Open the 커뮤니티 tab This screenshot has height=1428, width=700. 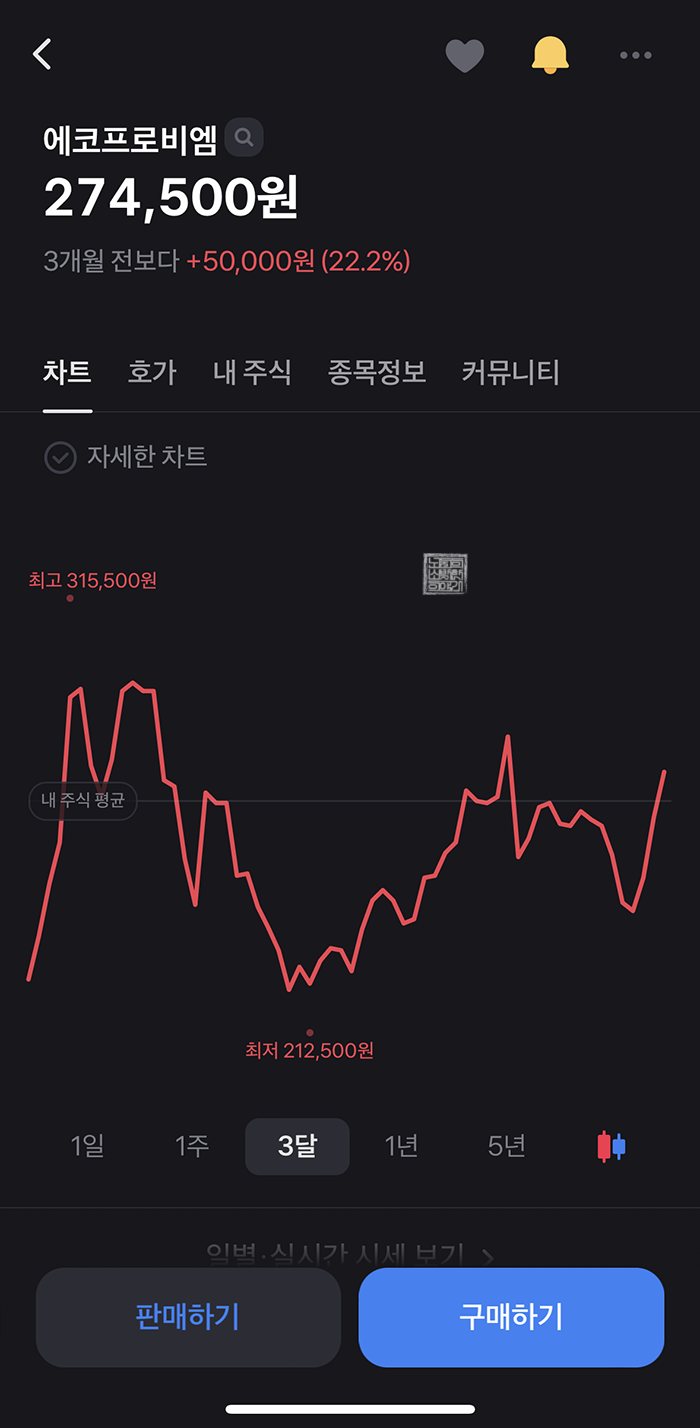[510, 373]
